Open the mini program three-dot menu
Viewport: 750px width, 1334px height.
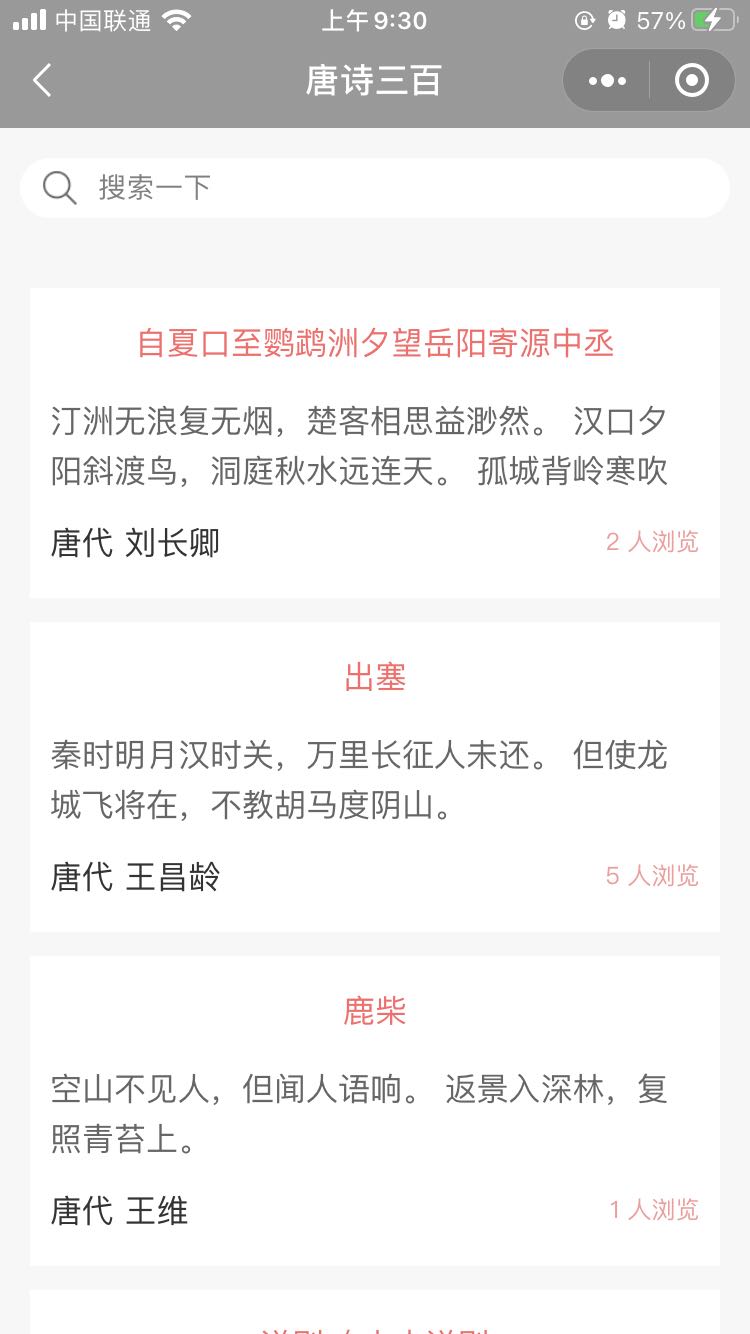(607, 80)
